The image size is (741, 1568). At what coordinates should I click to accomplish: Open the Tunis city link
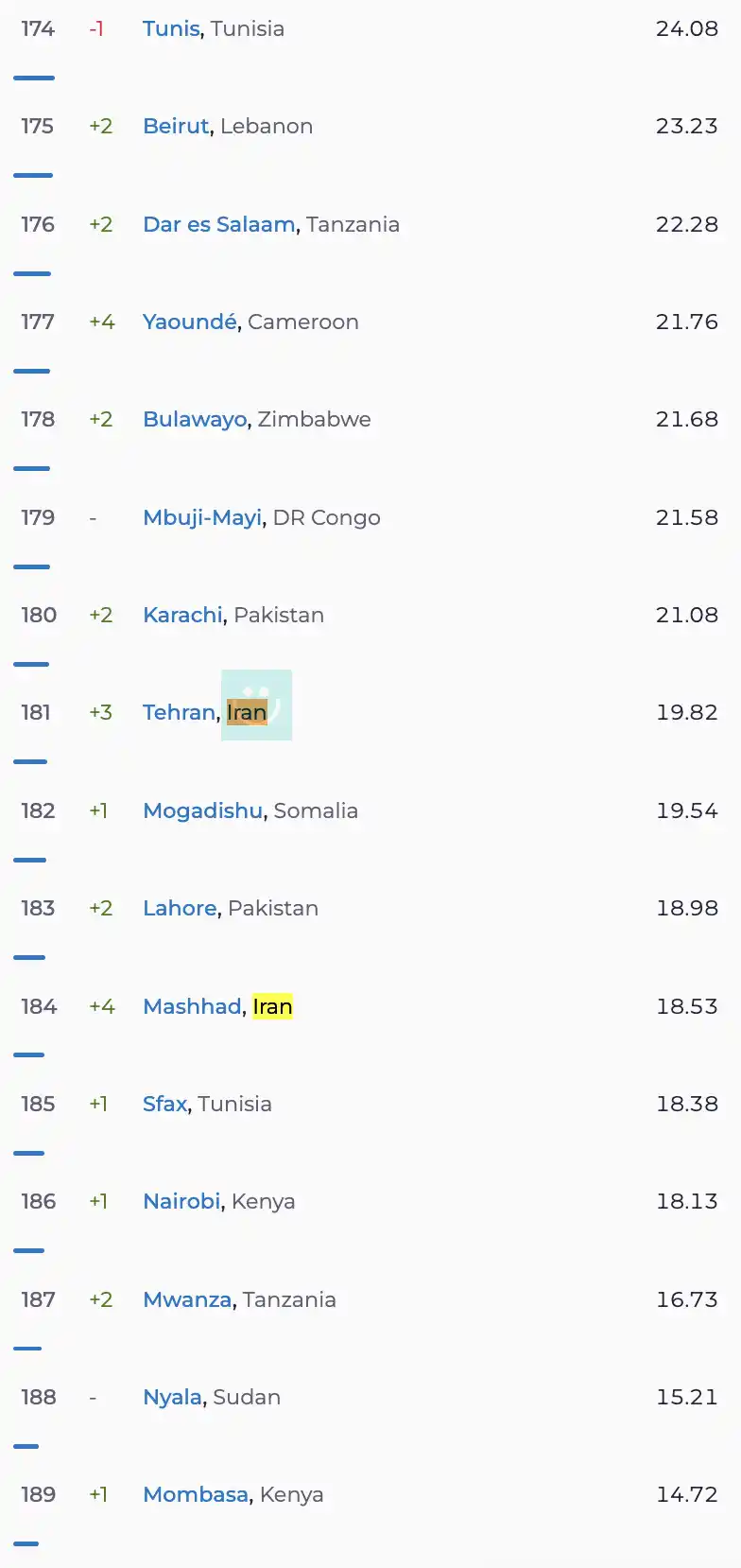pos(171,28)
